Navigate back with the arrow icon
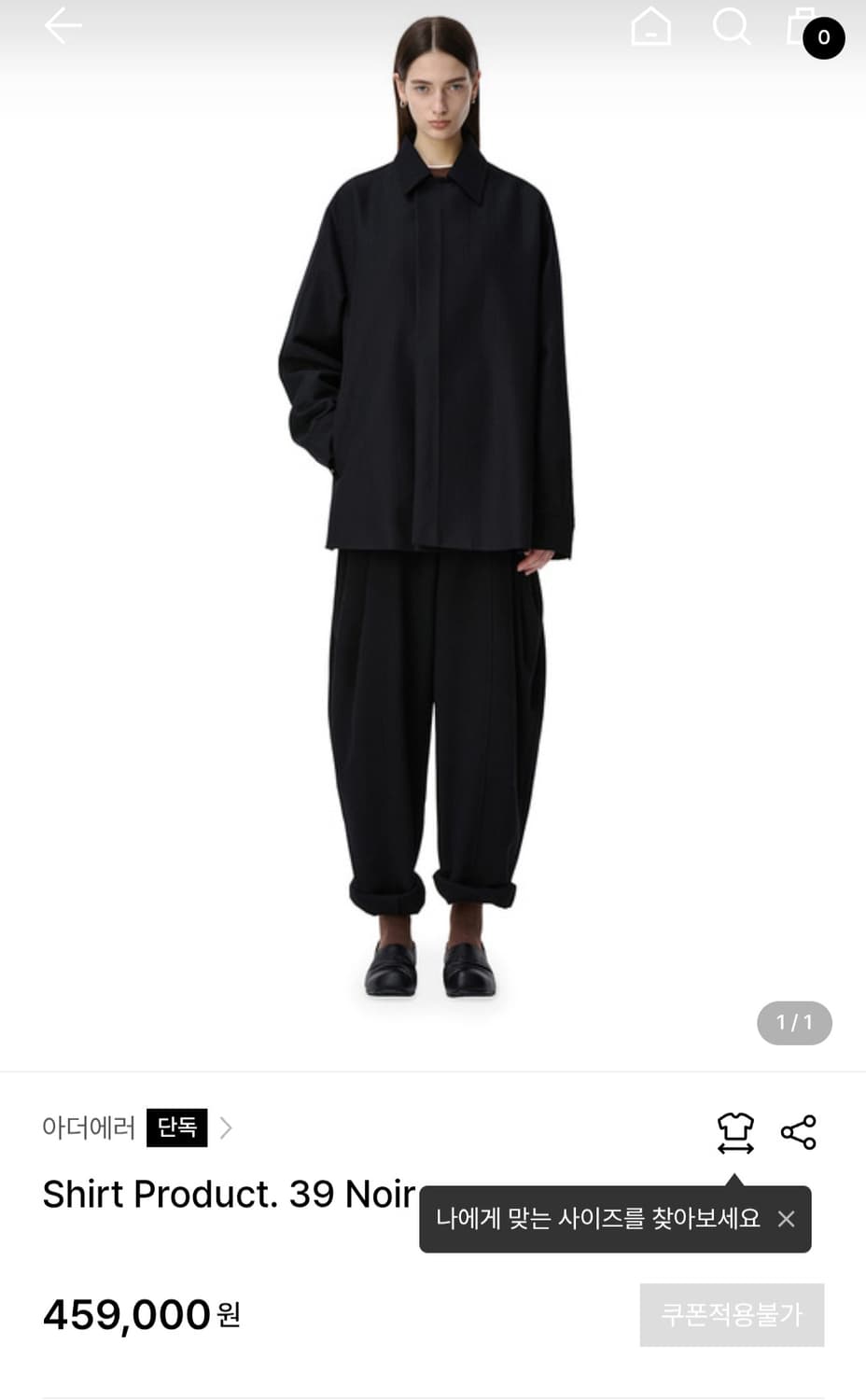Viewport: 866px width, 1400px height. click(63, 26)
